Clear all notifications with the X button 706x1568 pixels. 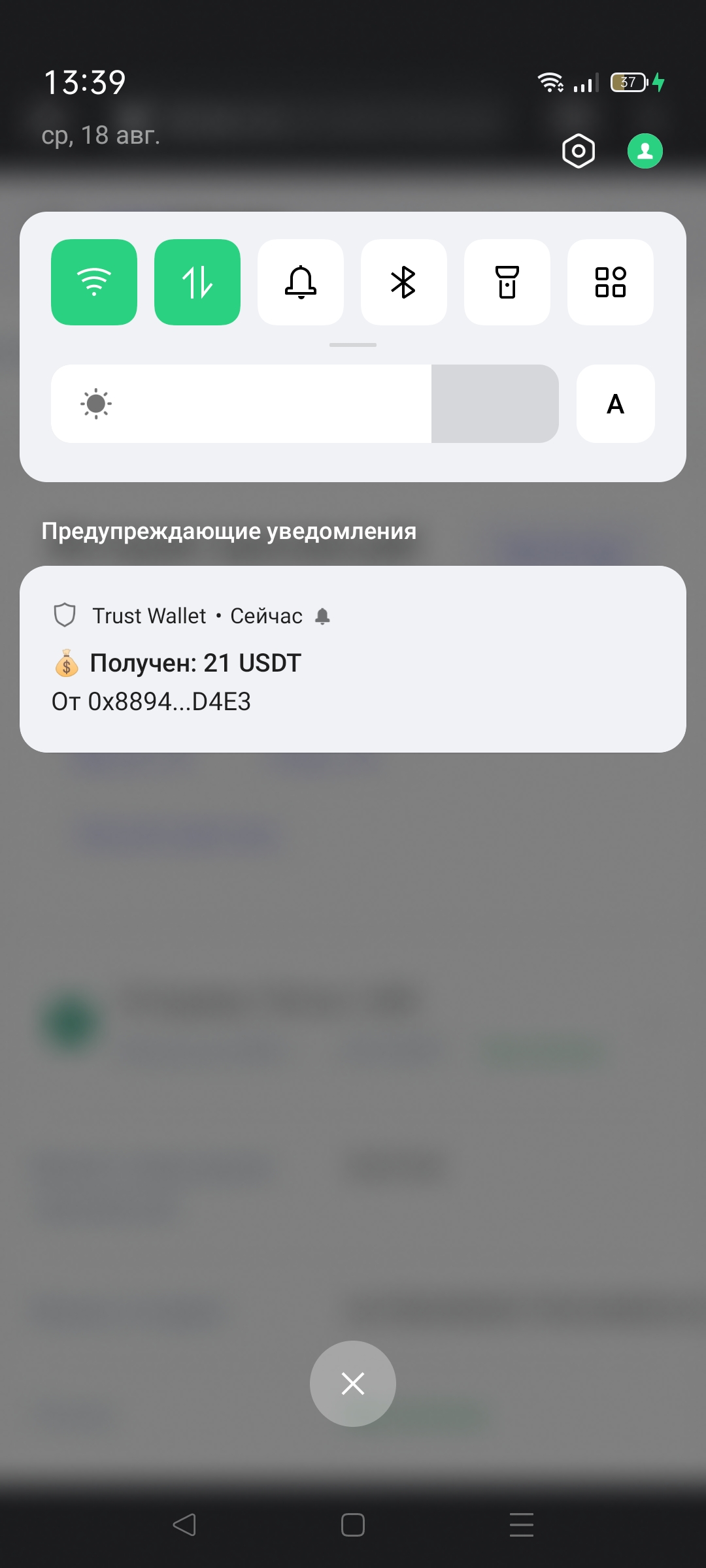pos(353,1384)
